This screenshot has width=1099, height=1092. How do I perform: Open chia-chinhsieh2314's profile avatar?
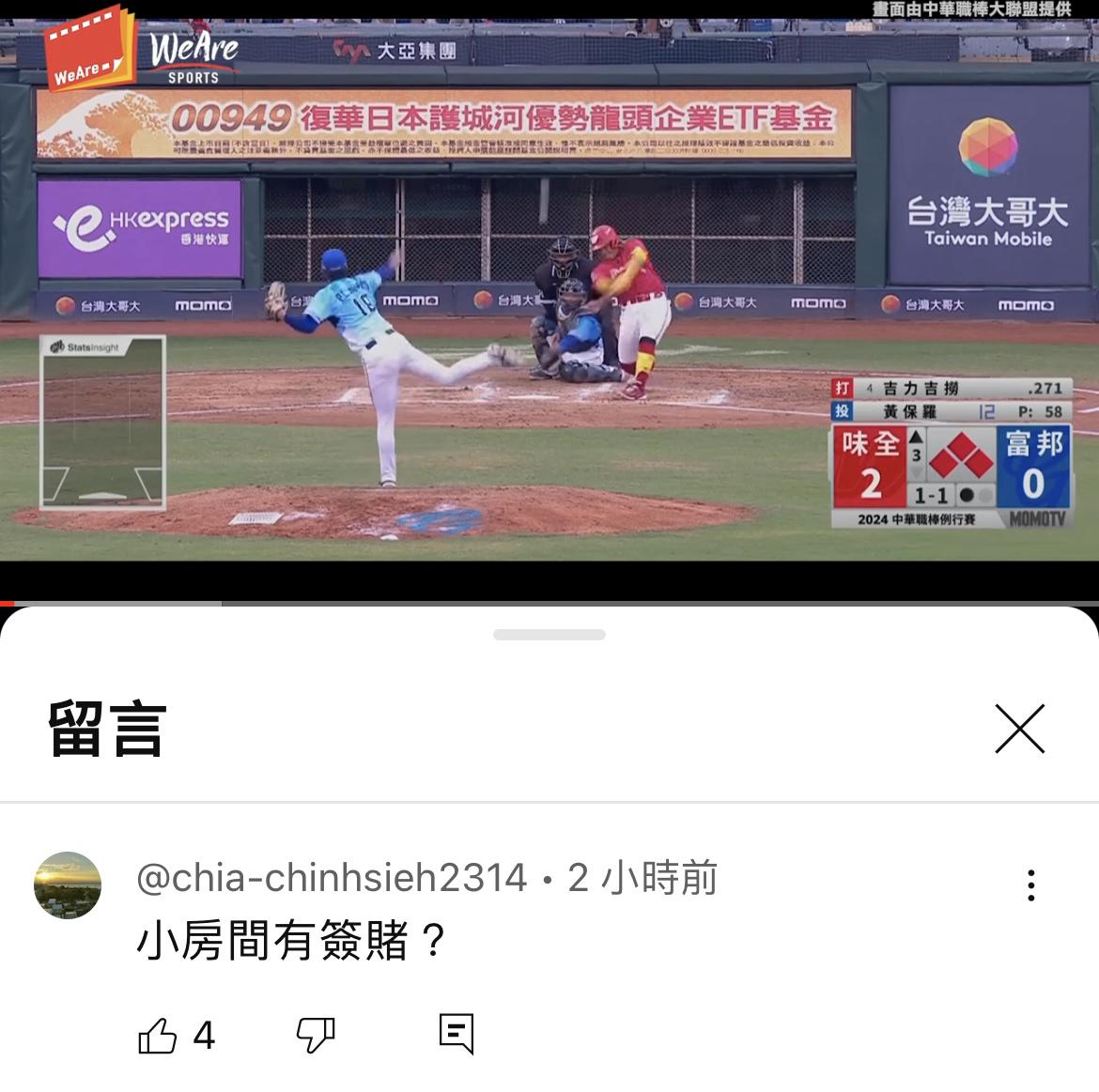68,885
